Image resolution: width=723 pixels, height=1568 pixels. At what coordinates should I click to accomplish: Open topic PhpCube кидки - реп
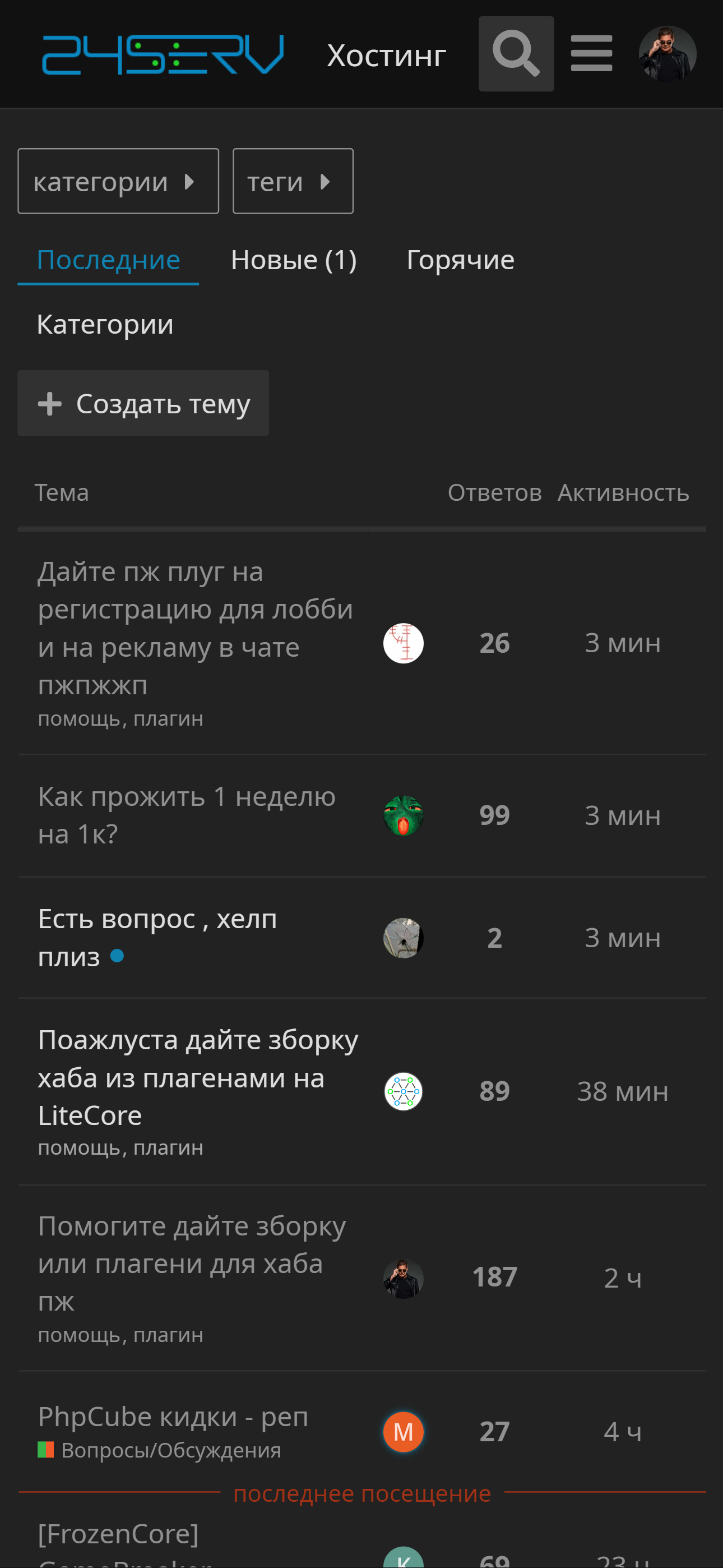173,1417
